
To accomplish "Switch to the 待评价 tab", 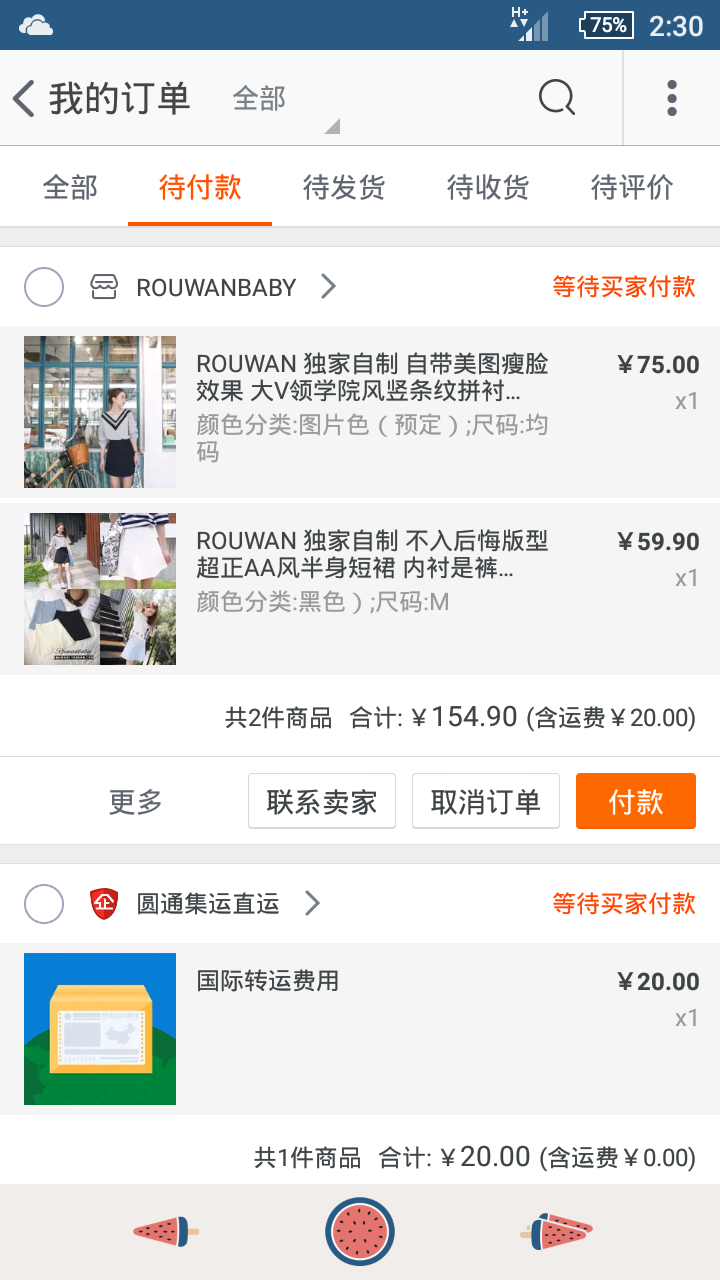I will click(x=632, y=187).
